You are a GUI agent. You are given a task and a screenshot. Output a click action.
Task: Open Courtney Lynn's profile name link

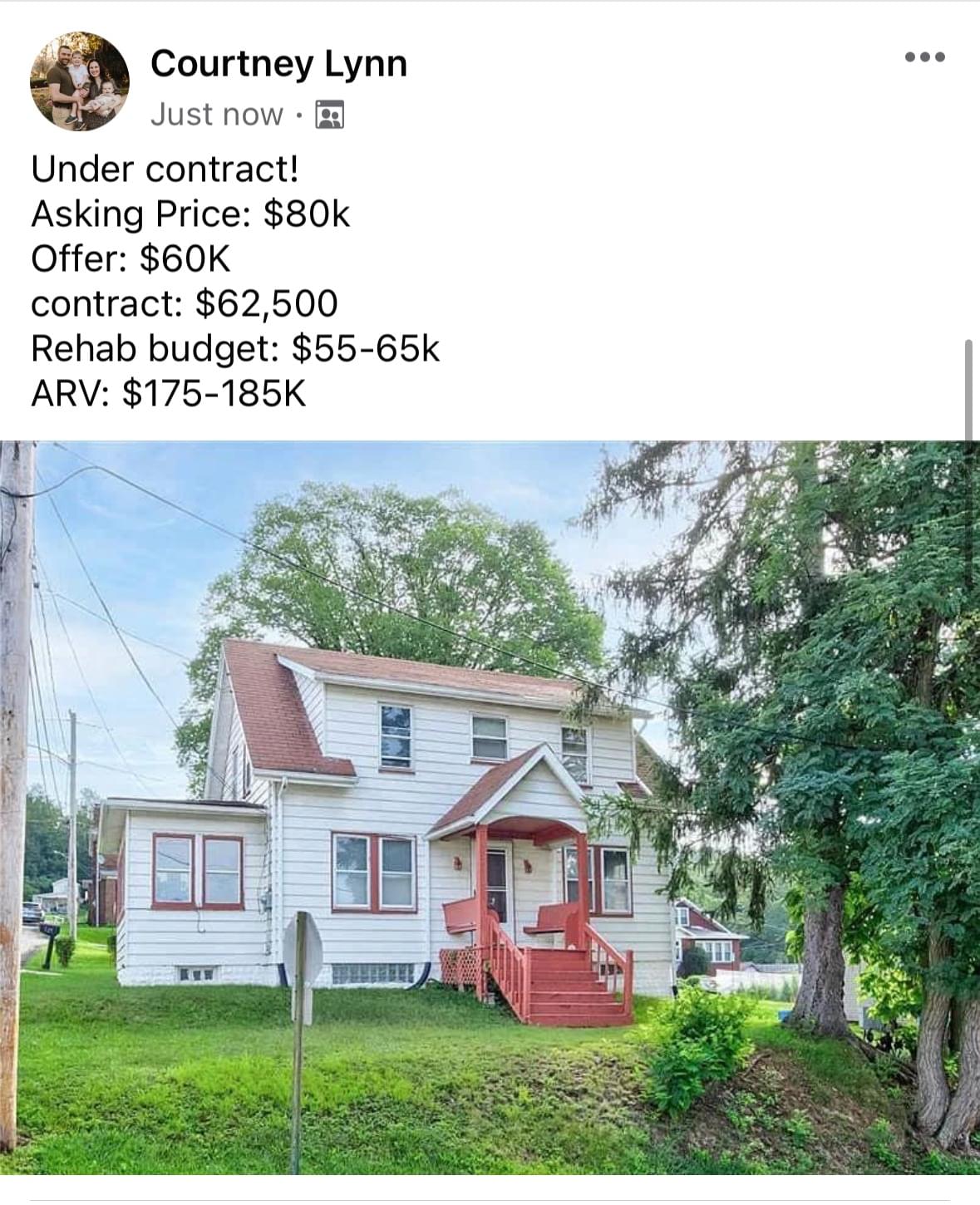pyautogui.click(x=278, y=64)
